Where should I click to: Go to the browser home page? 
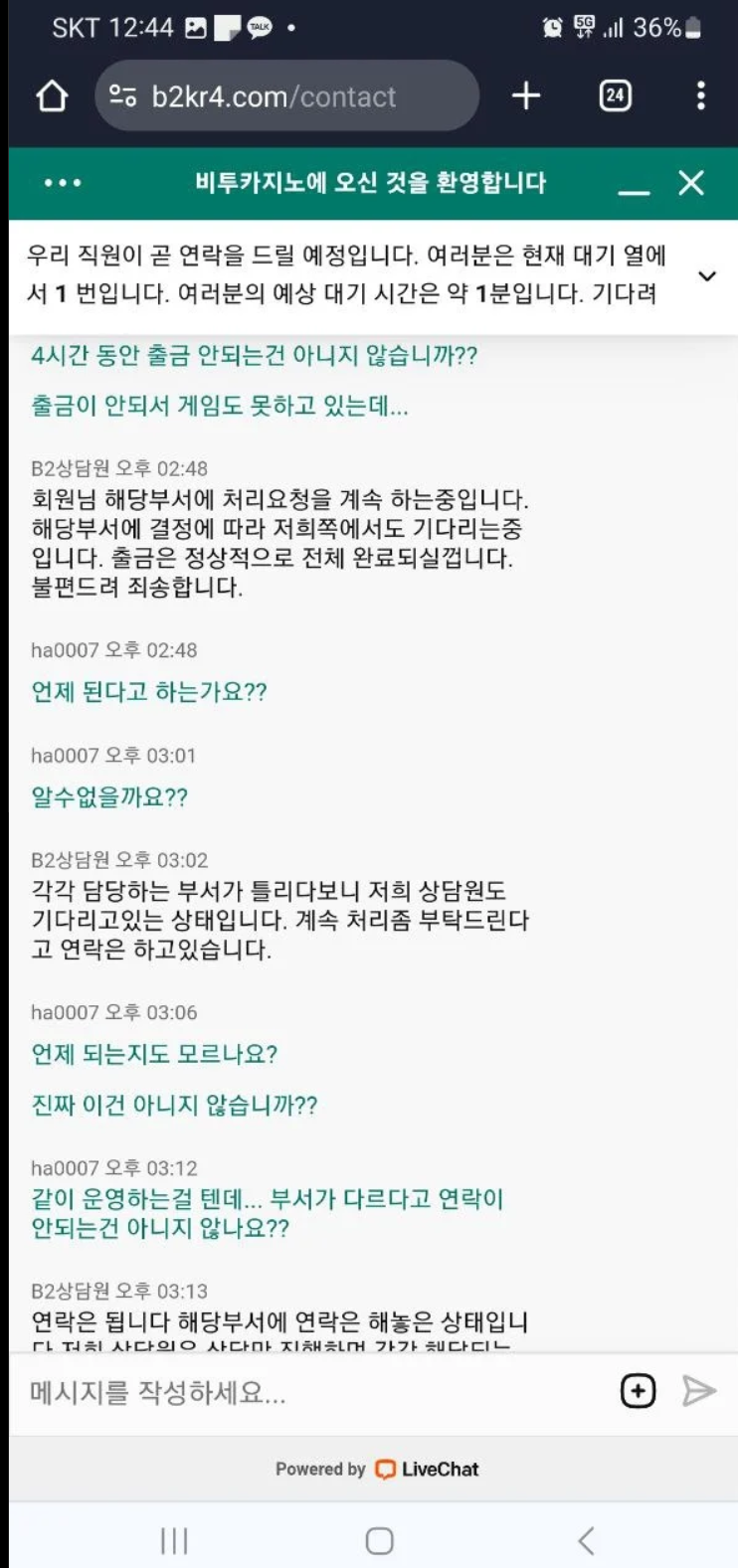[52, 96]
